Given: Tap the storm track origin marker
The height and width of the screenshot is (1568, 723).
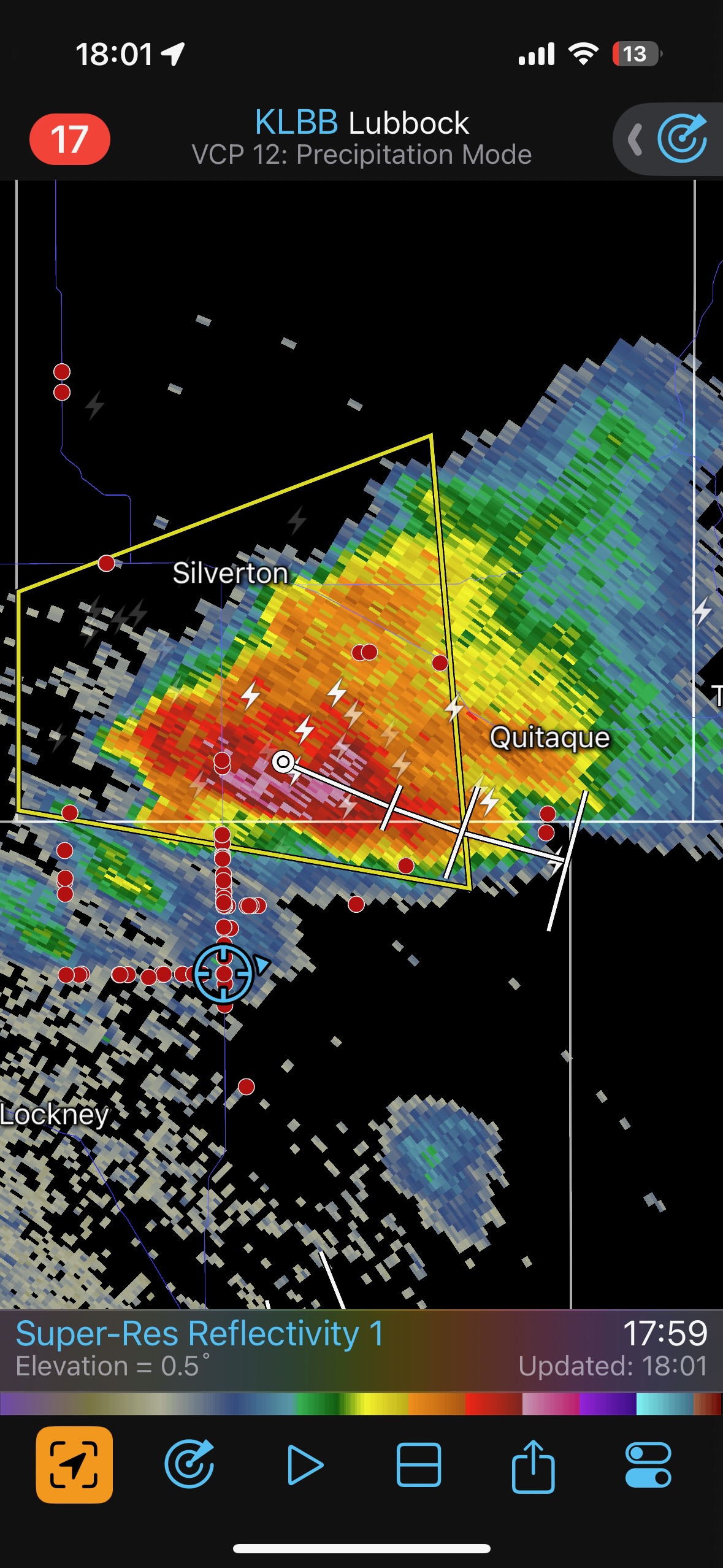Looking at the screenshot, I should click(x=283, y=762).
